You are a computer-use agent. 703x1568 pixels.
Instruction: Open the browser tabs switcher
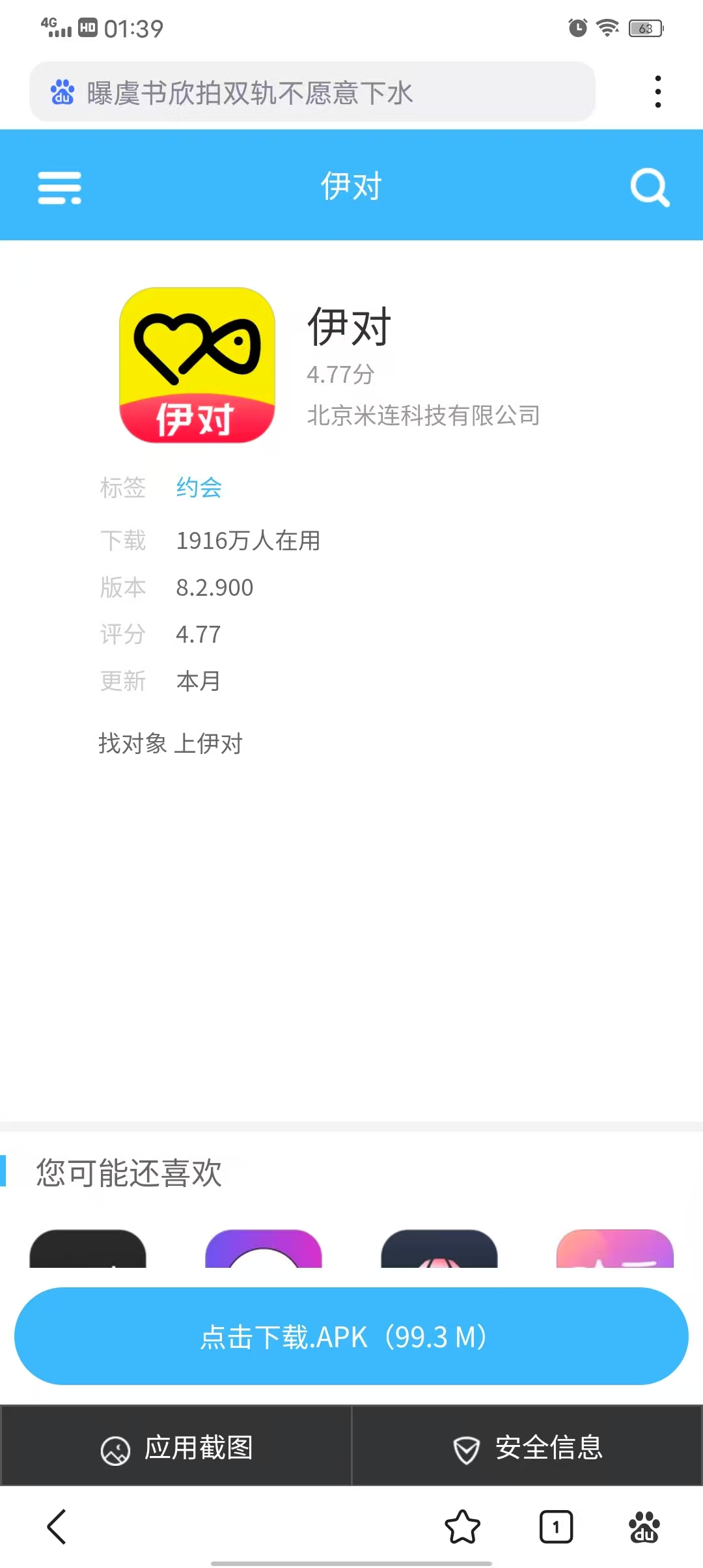556,1526
